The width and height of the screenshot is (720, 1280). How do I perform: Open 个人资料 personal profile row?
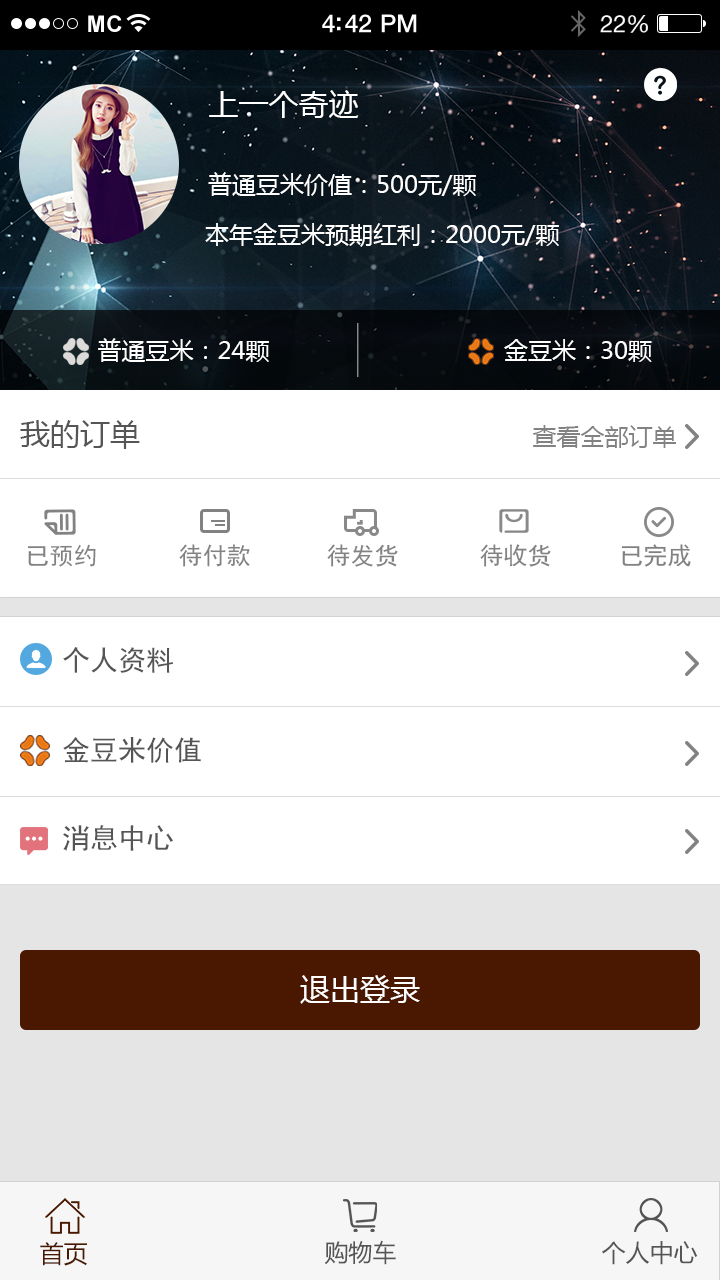(360, 661)
